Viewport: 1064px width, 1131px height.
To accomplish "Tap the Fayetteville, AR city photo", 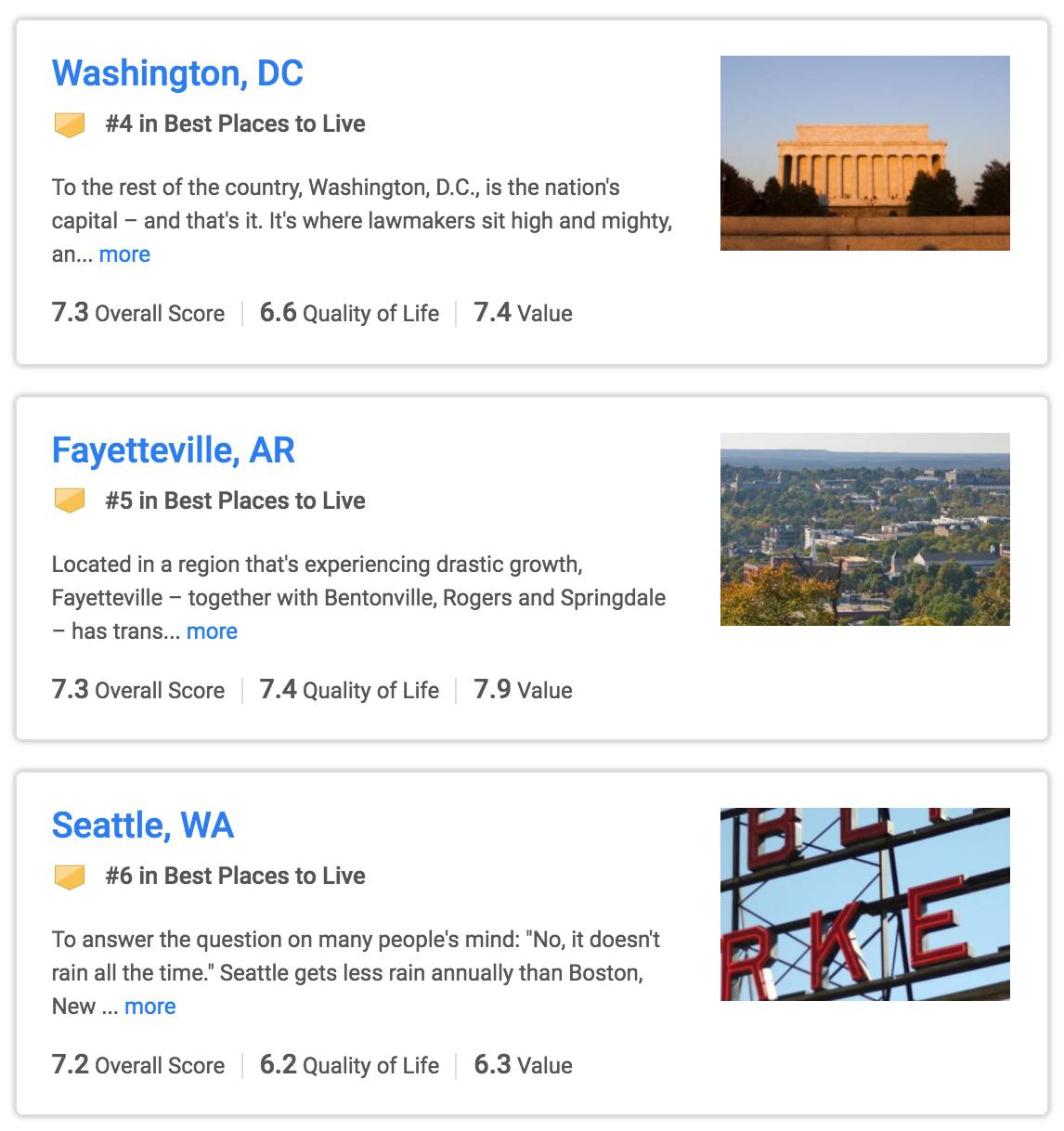I will point(864,529).
